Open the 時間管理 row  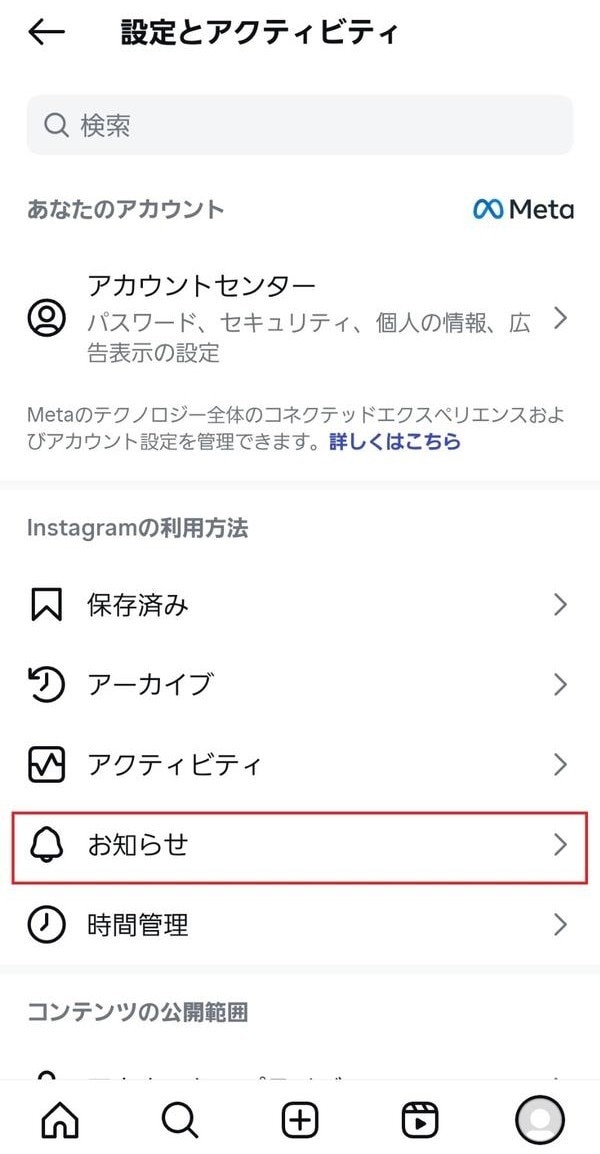coord(300,925)
